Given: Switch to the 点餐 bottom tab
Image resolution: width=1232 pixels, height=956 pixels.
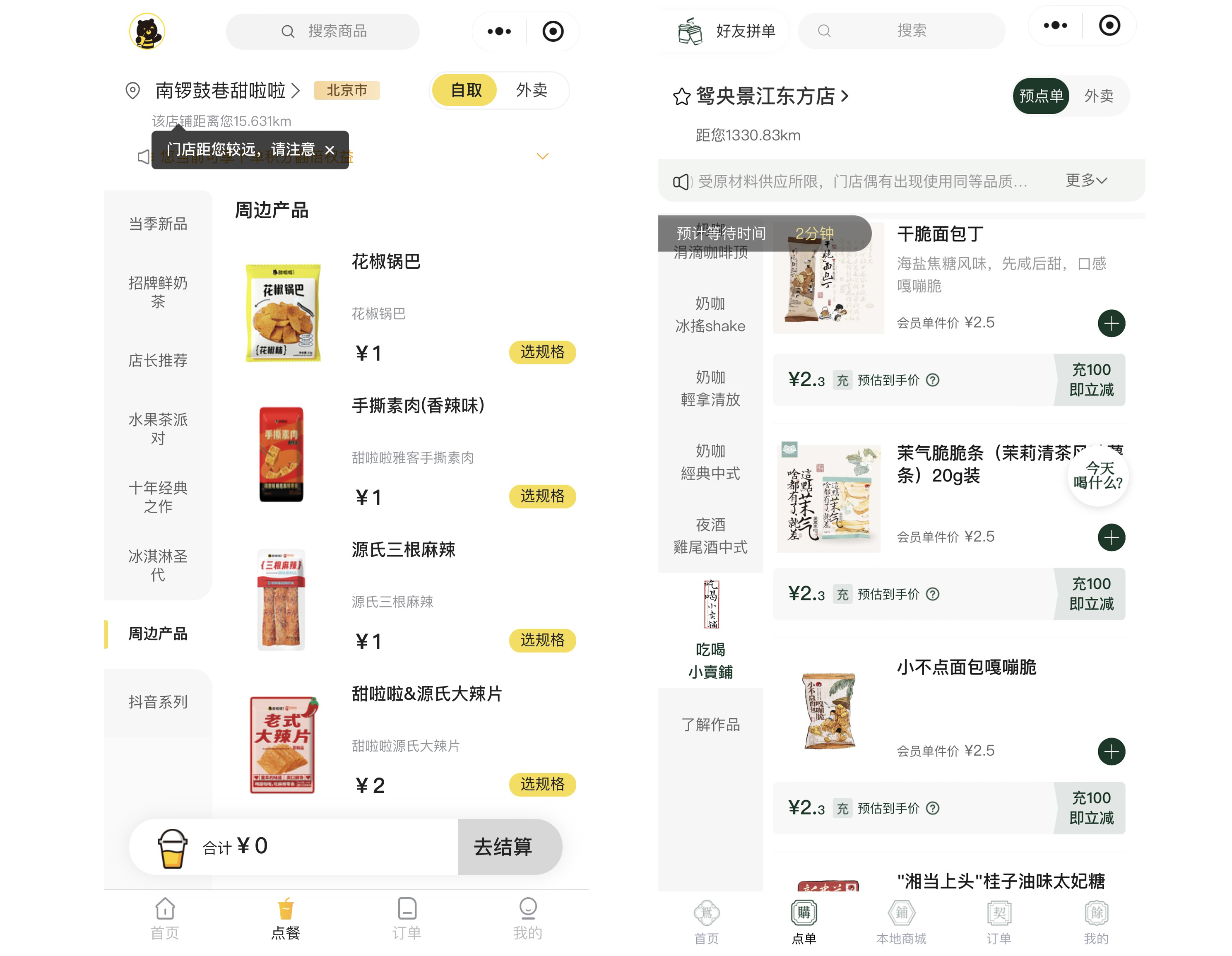Looking at the screenshot, I should (286, 919).
